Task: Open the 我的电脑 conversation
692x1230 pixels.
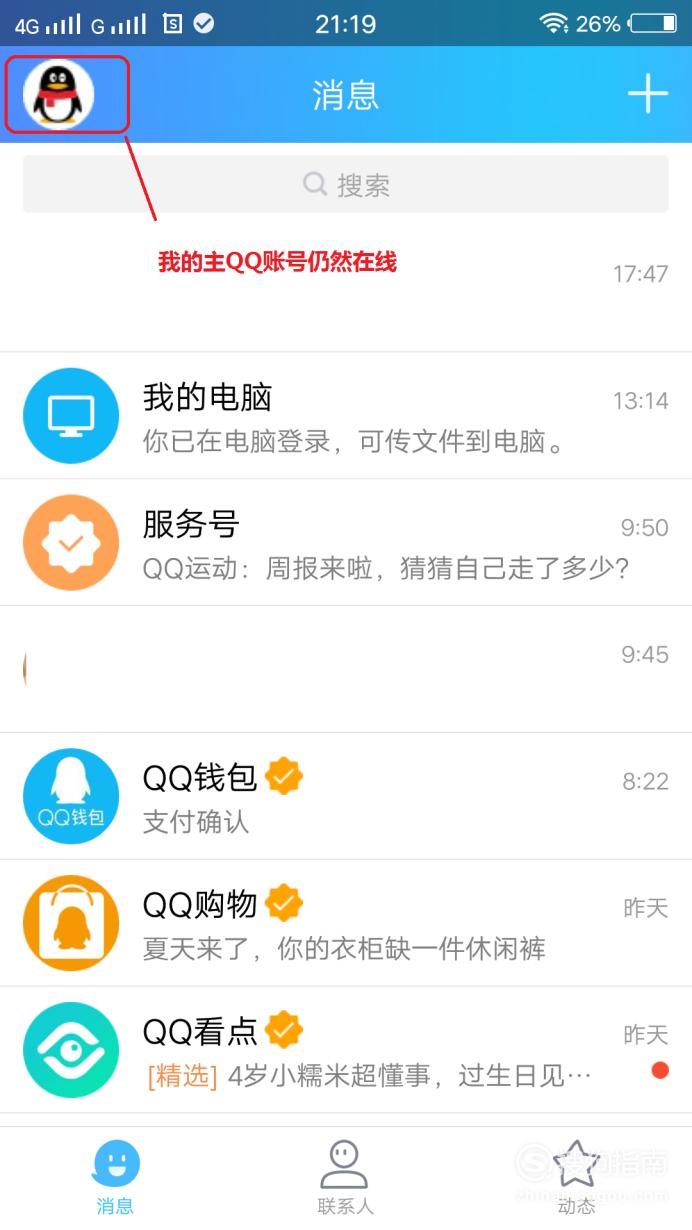Action: (346, 415)
